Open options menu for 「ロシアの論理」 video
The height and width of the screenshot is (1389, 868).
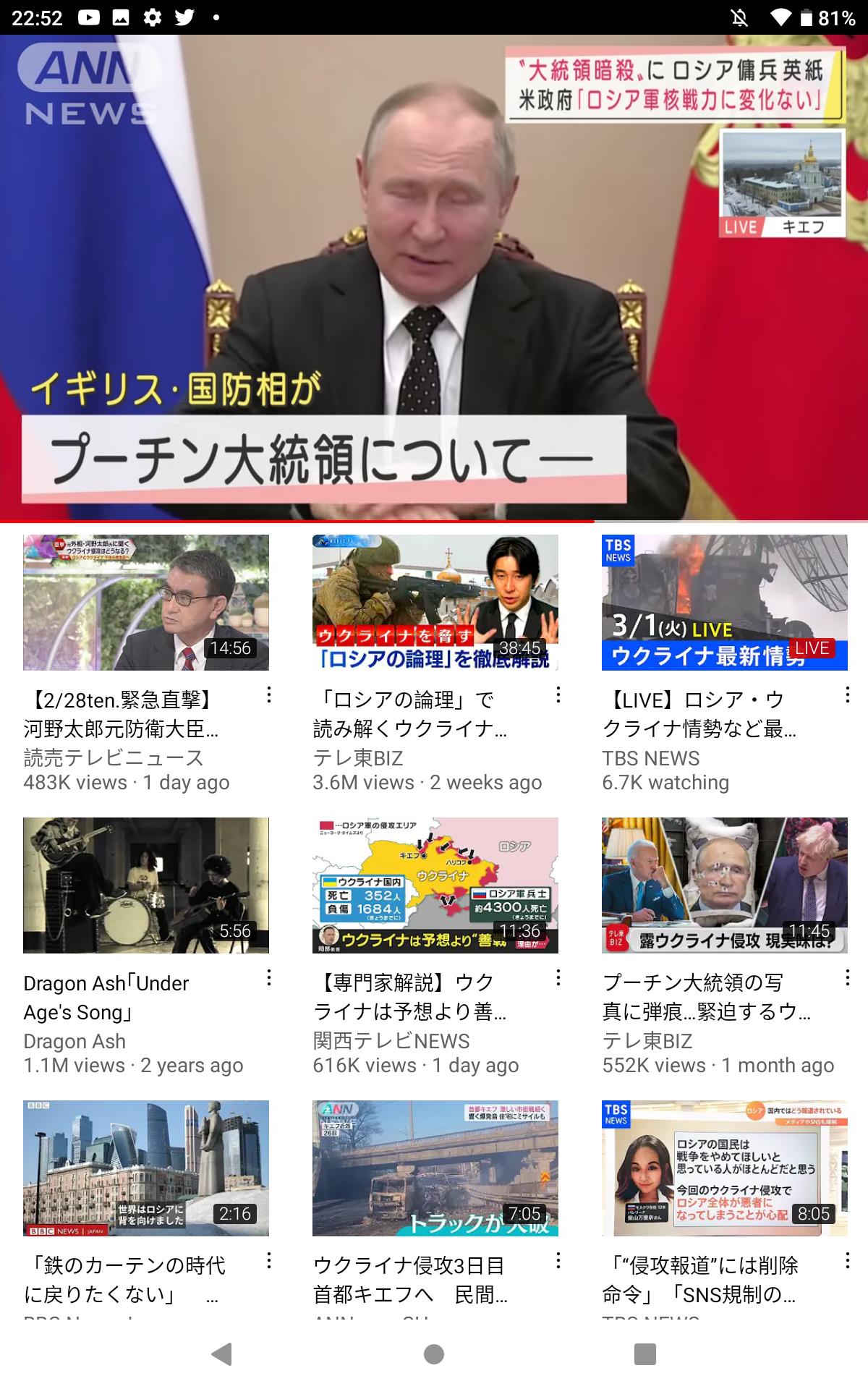click(x=558, y=695)
